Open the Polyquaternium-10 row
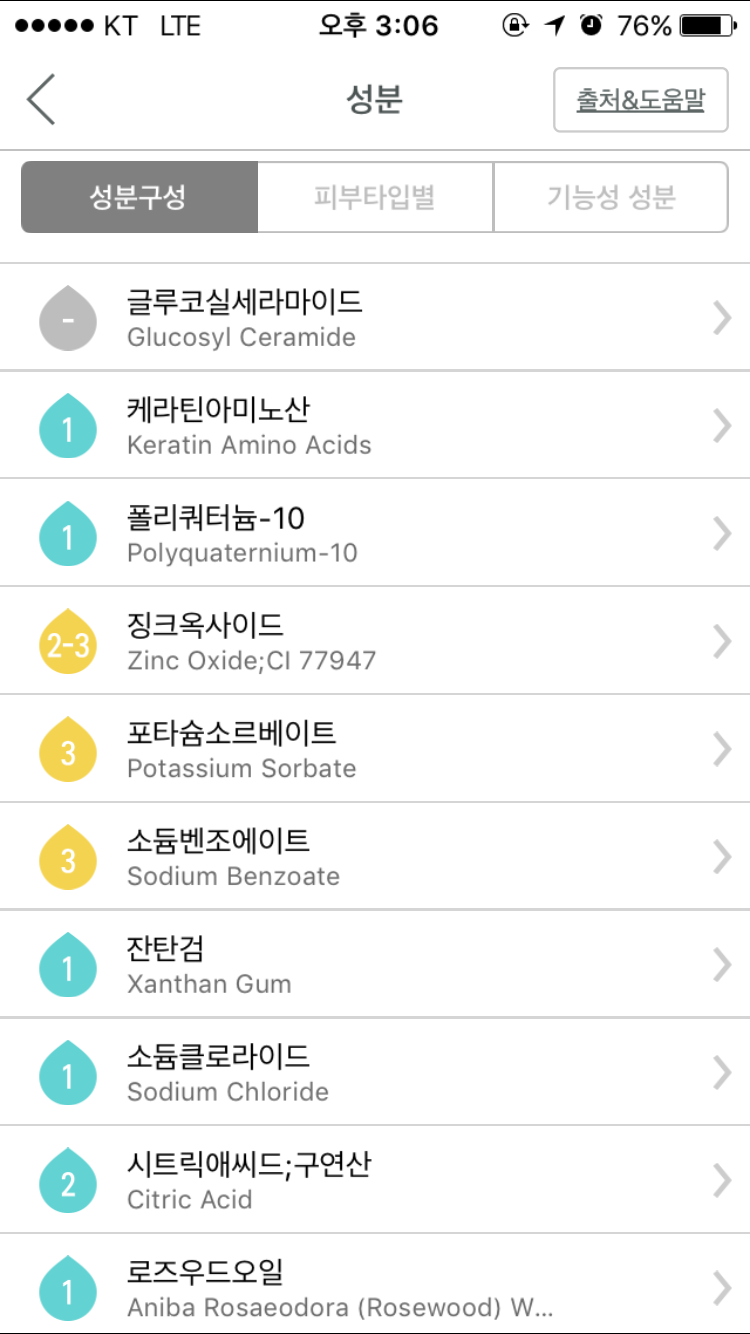The height and width of the screenshot is (1334, 750). [375, 534]
